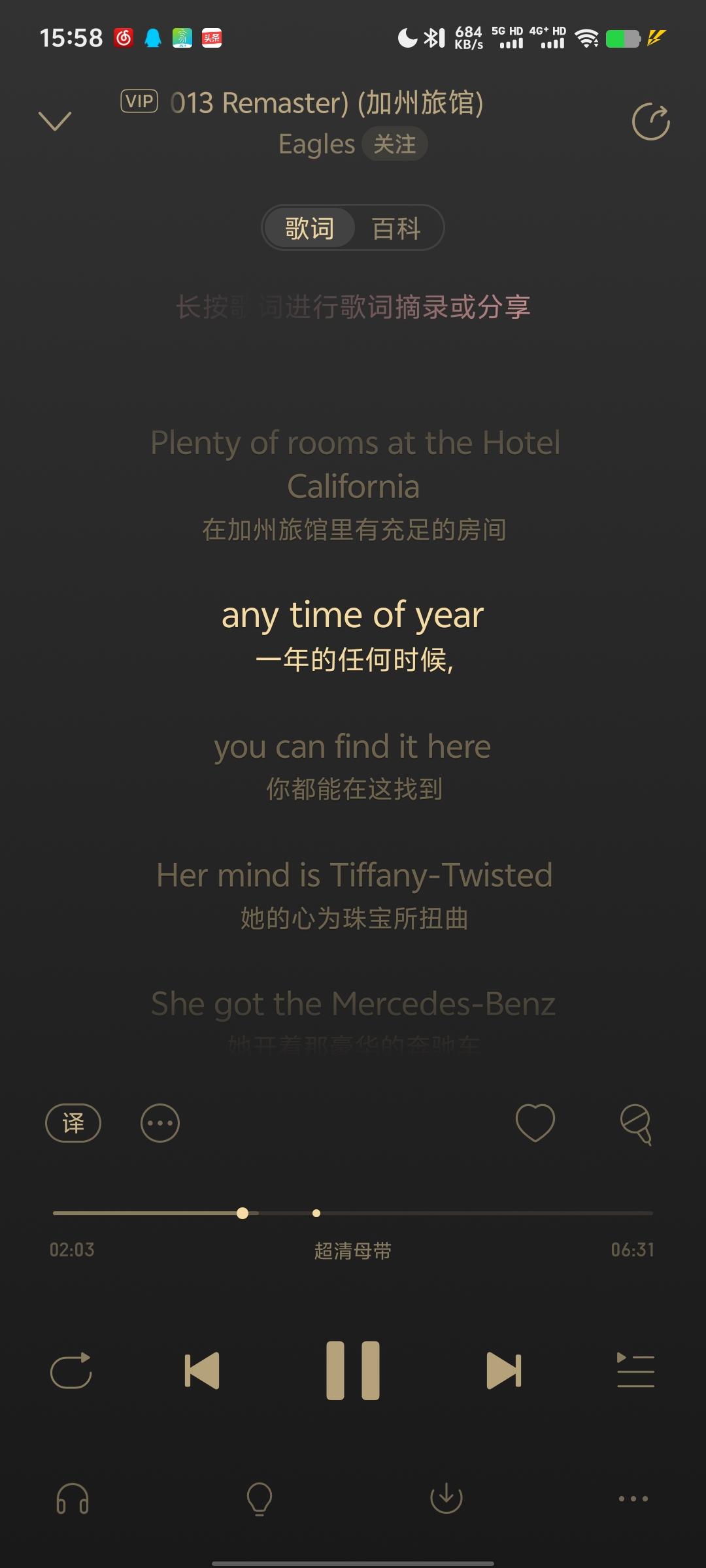This screenshot has height=1568, width=706.
Task: Follow Eagles with the 关注 button
Action: (x=395, y=144)
